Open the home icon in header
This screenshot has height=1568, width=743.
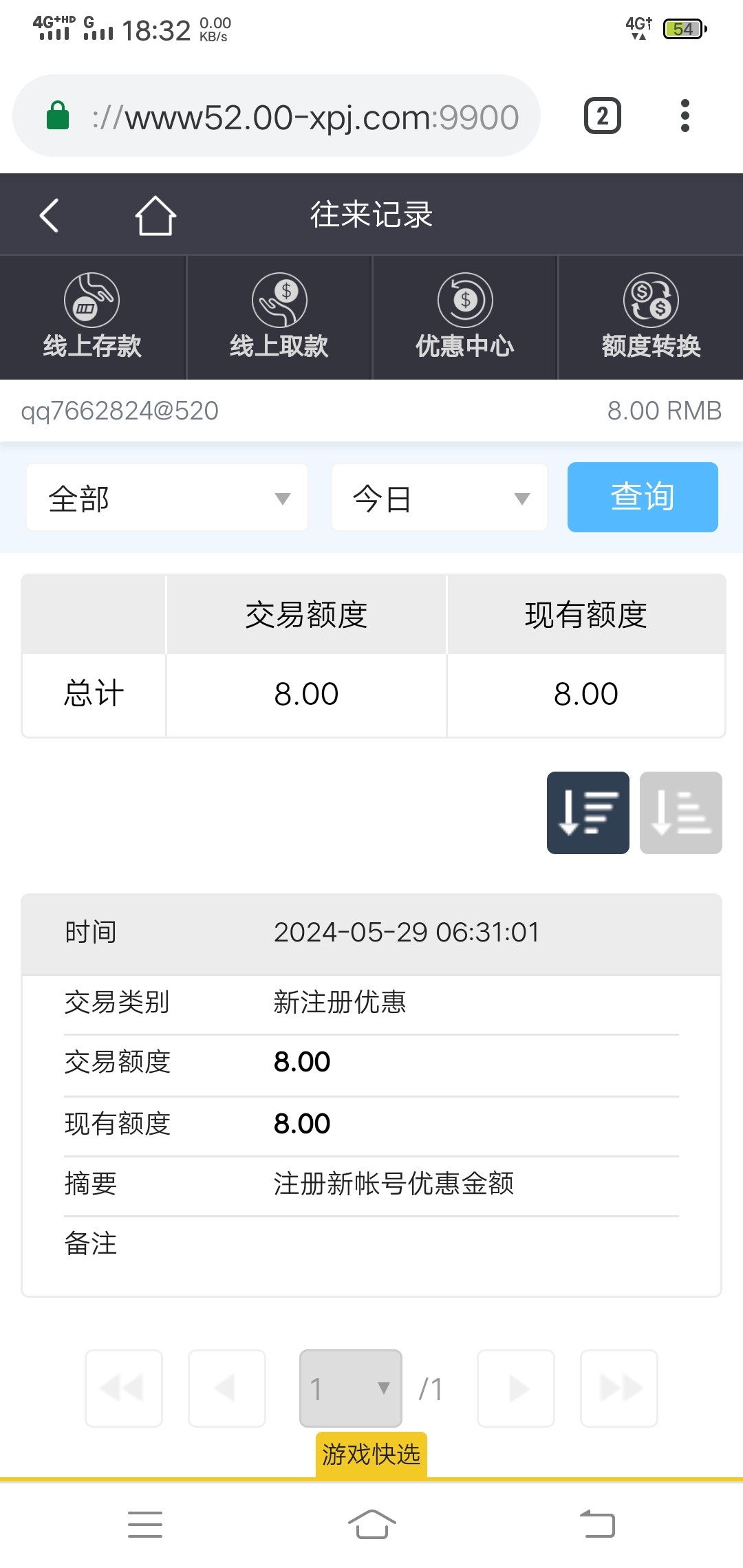click(x=155, y=215)
